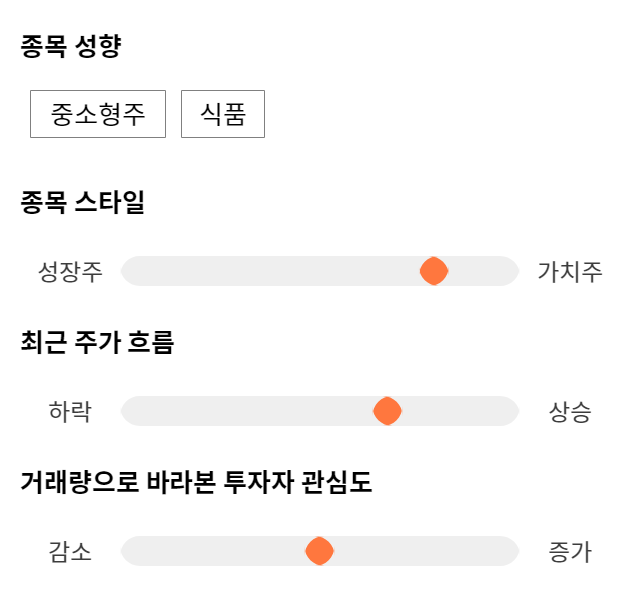This screenshot has height=606, width=640.
Task: Tap the 중소형주 chip
Action: (x=98, y=114)
